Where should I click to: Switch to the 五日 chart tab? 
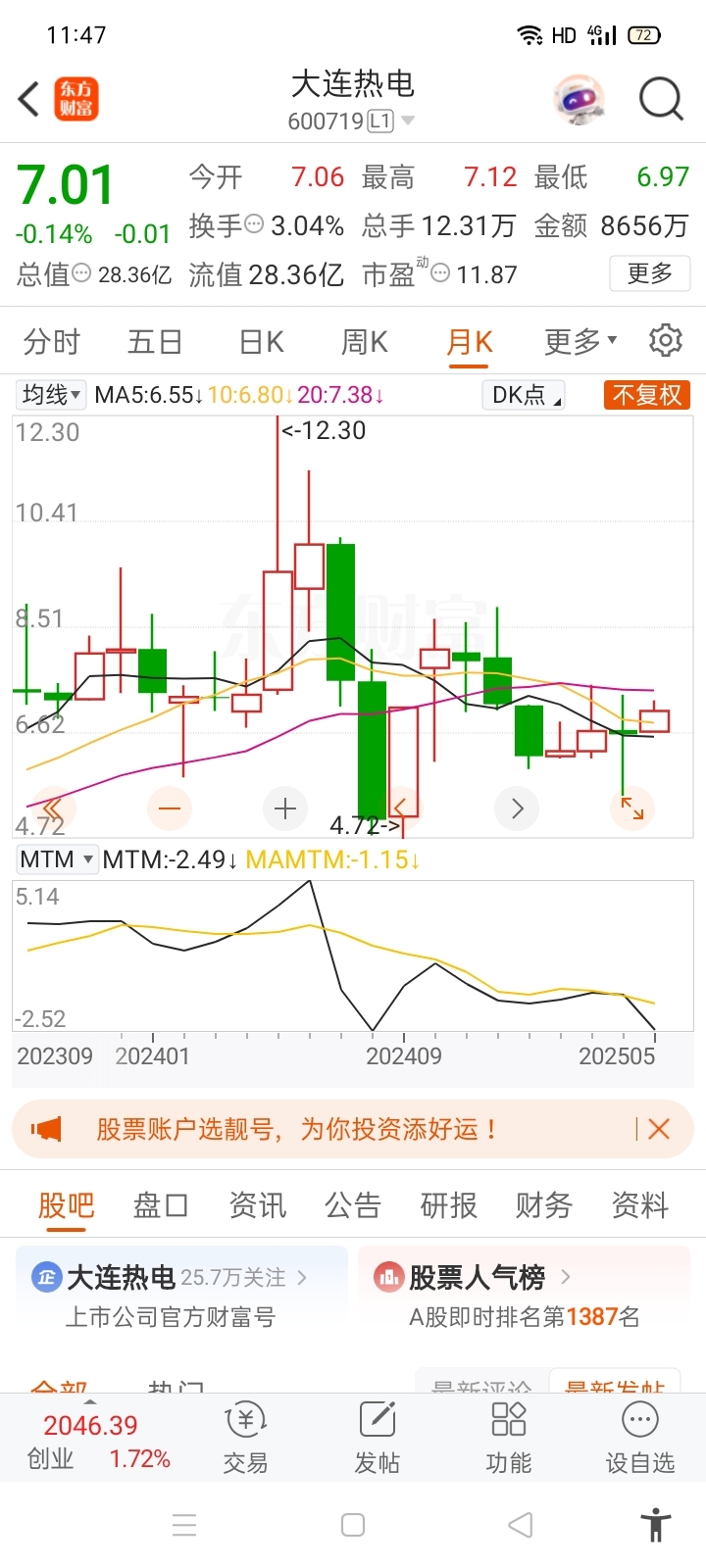(155, 342)
